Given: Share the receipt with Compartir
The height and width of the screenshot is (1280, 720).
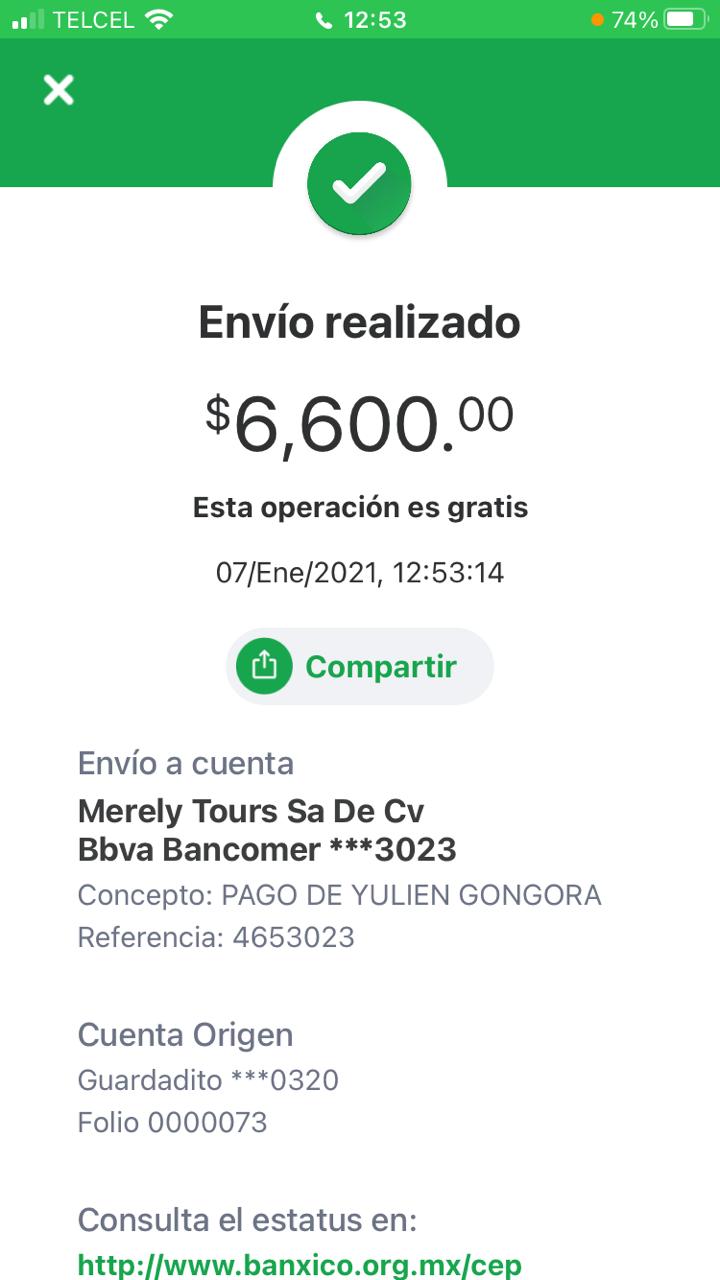Looking at the screenshot, I should (360, 666).
